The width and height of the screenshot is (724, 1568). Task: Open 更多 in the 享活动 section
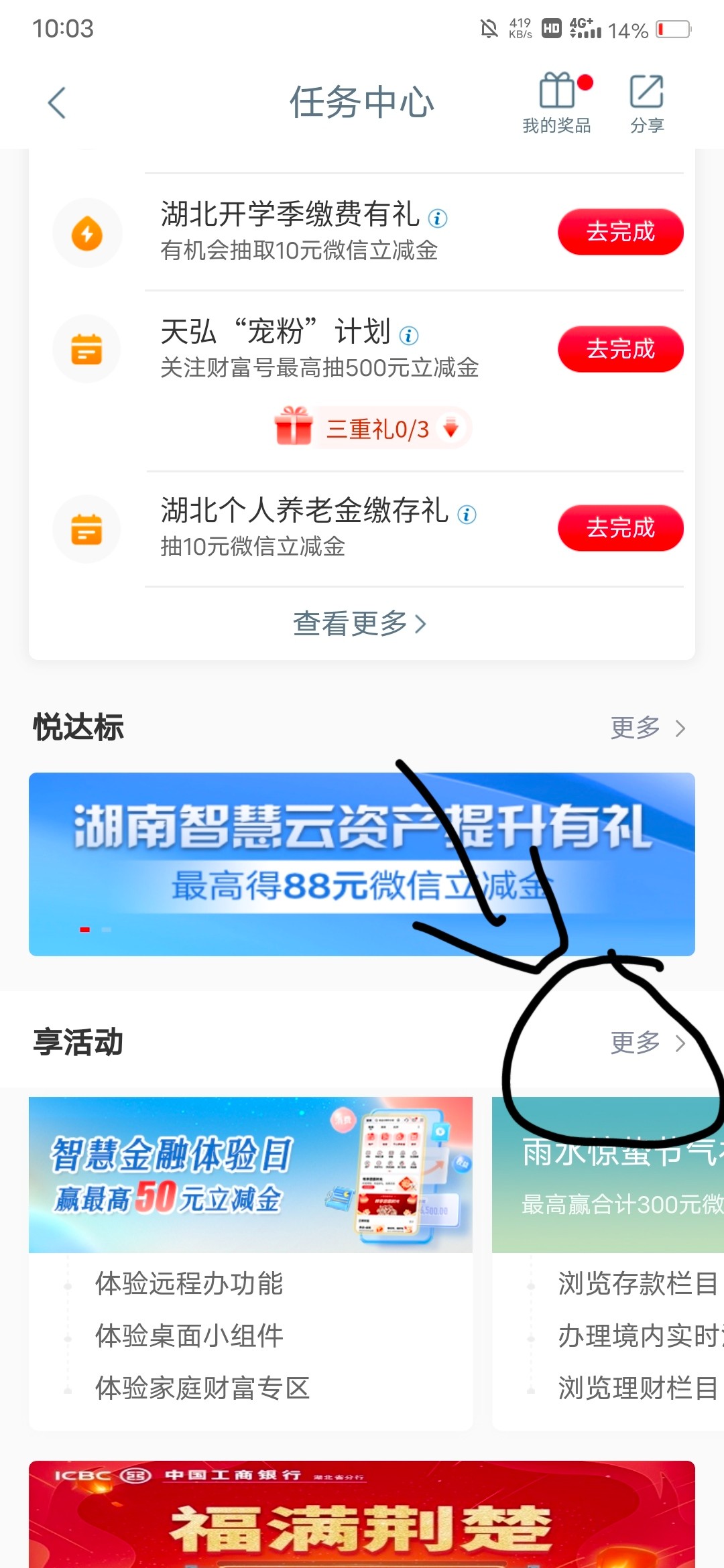648,1043
